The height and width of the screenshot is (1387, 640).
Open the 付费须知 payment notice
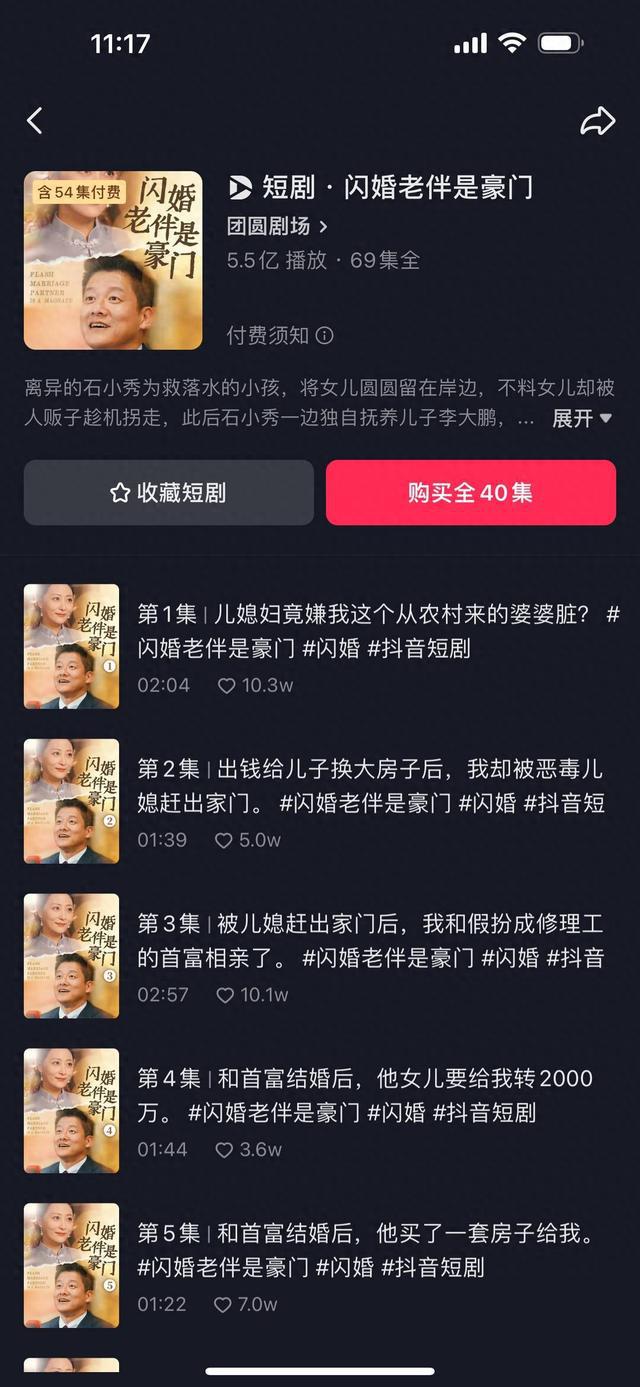279,335
